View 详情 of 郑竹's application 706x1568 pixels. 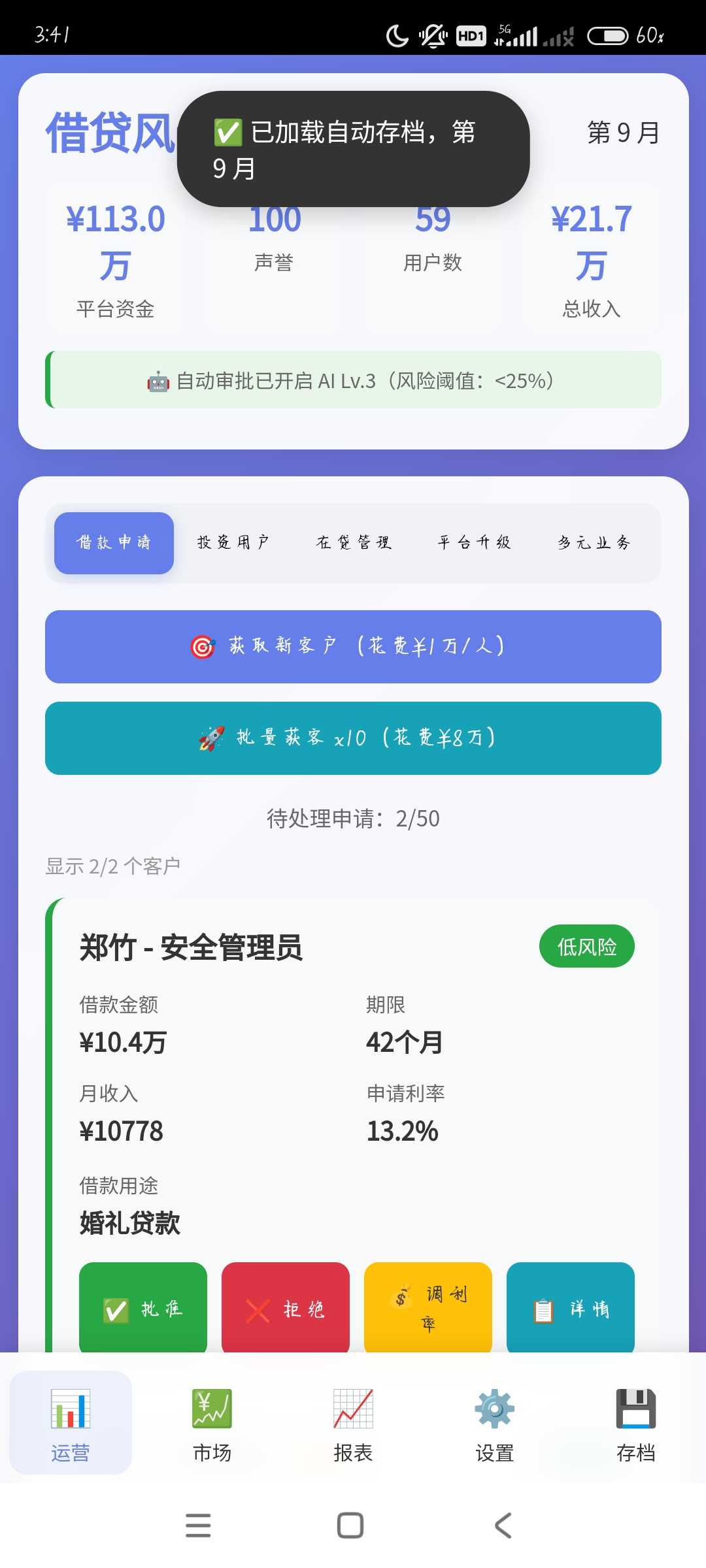coord(570,1308)
